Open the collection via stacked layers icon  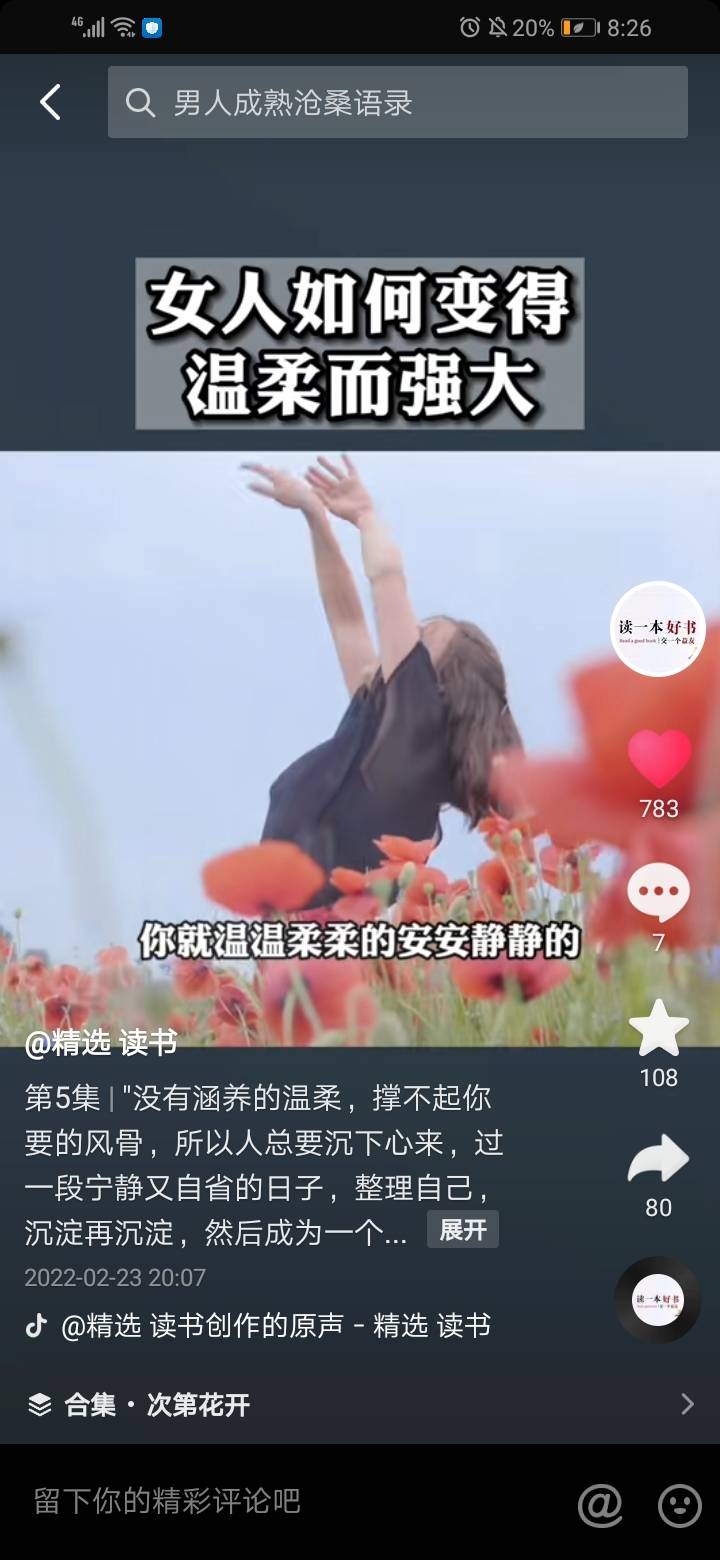point(41,1405)
